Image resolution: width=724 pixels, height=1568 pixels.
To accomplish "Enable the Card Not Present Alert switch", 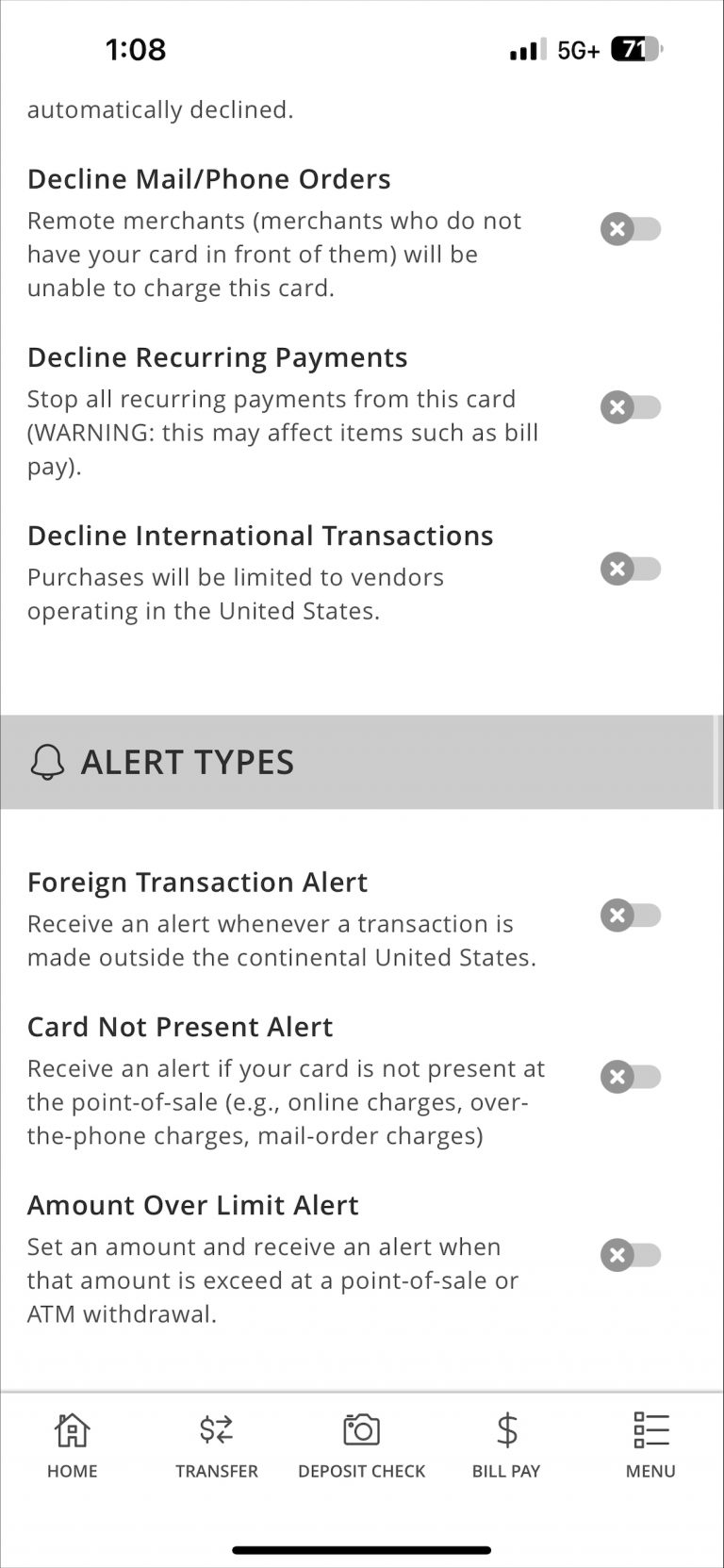I will [630, 1076].
